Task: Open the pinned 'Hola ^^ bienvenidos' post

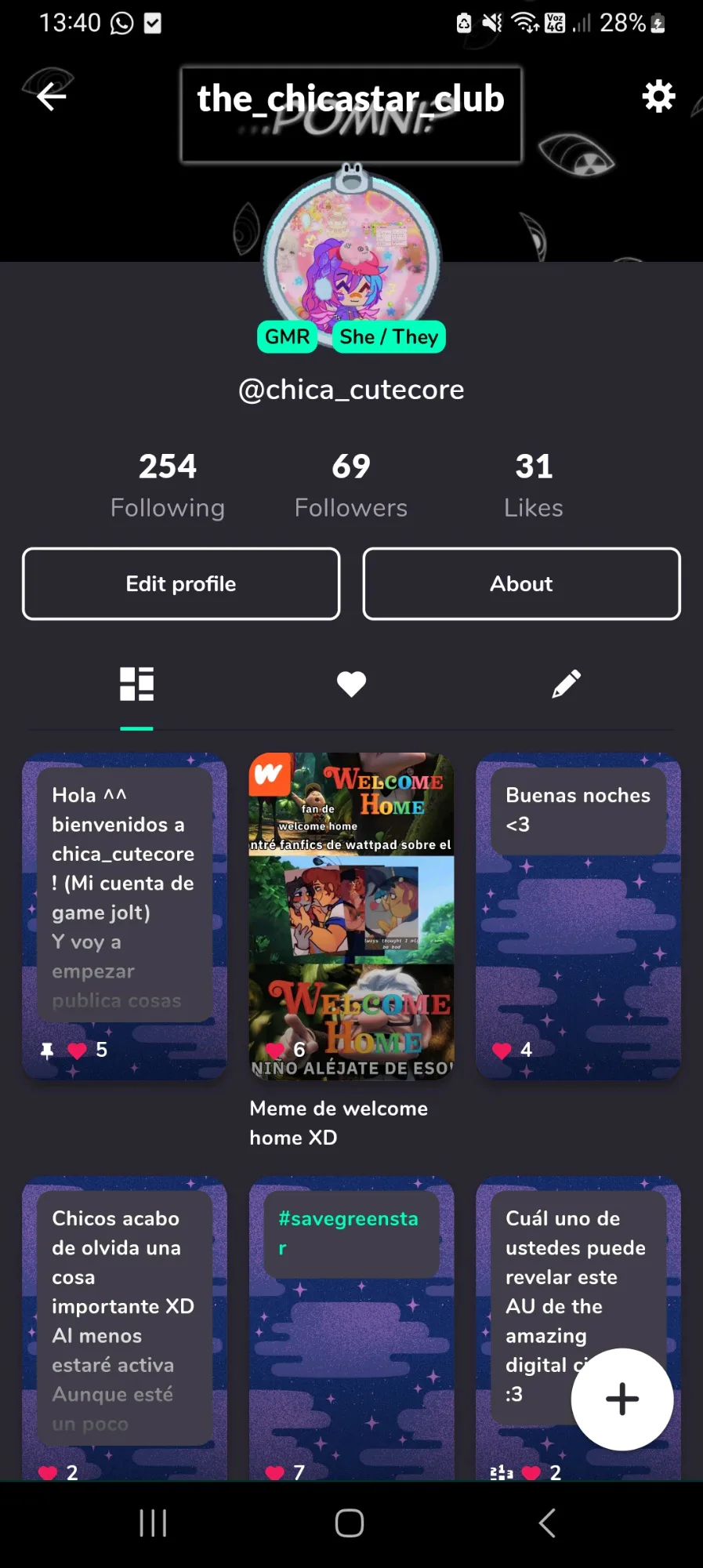Action: click(125, 916)
